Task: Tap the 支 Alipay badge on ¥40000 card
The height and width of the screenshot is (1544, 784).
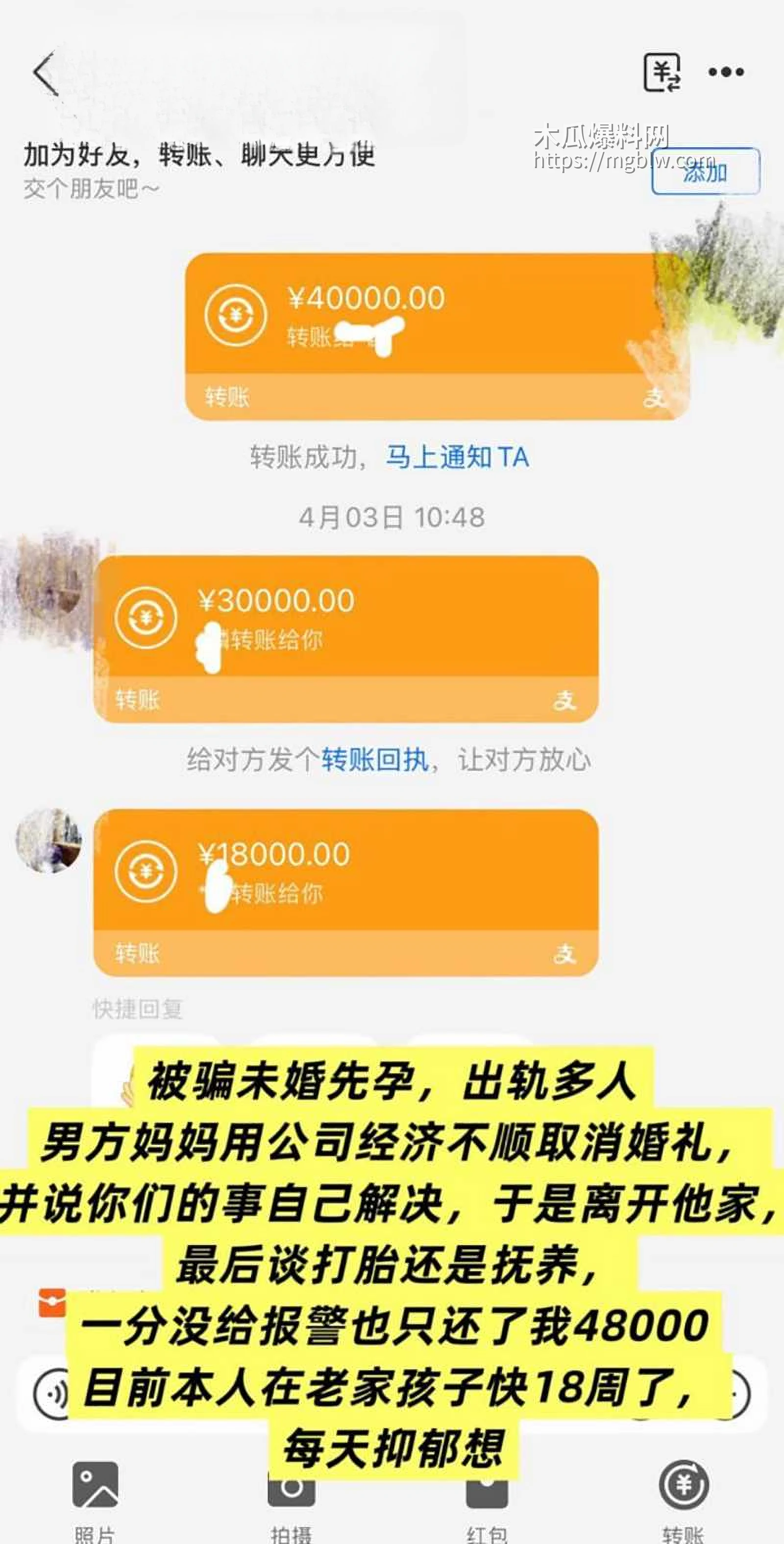Action: tap(653, 398)
